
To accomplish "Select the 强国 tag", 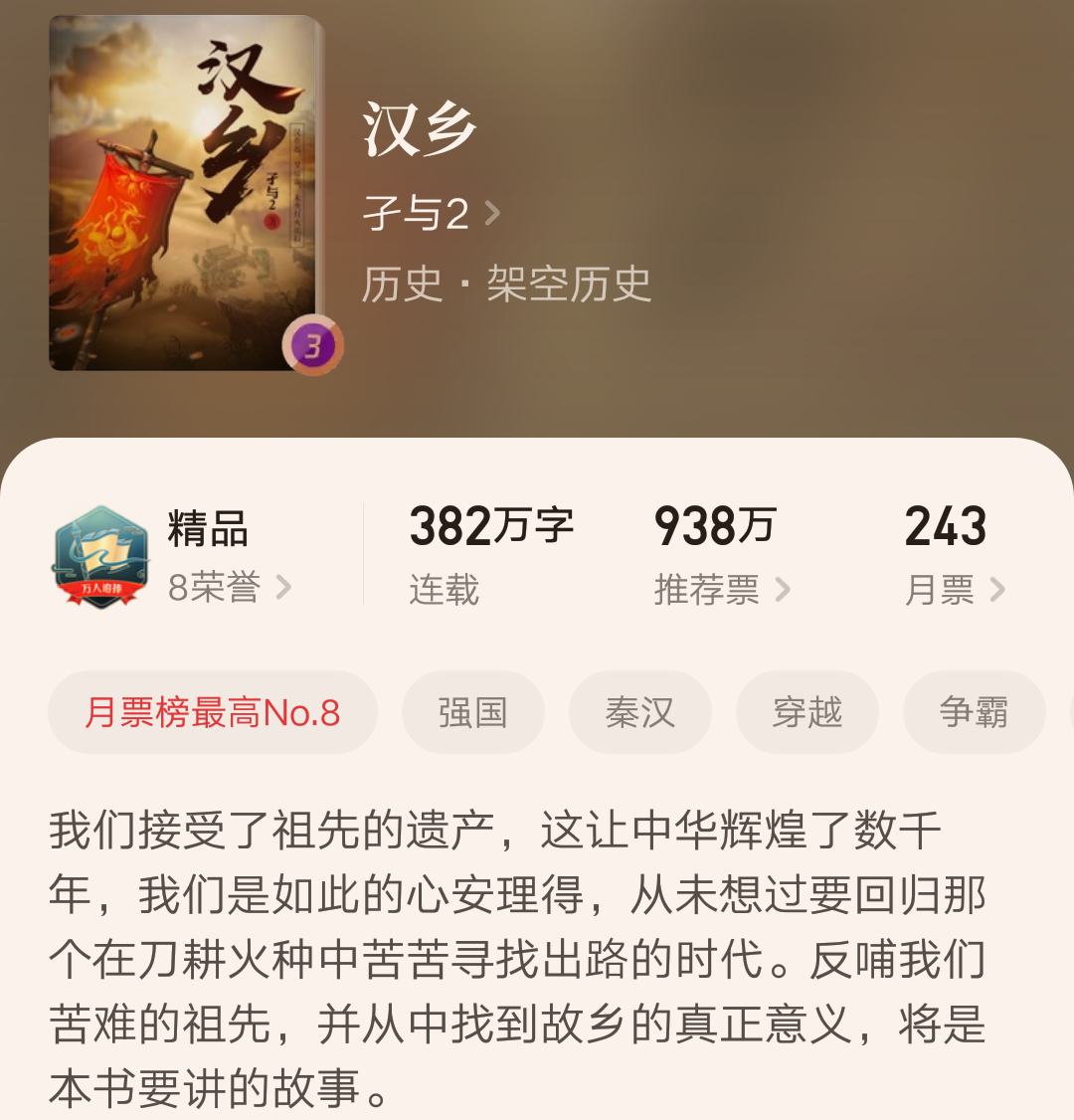I will coord(472,712).
